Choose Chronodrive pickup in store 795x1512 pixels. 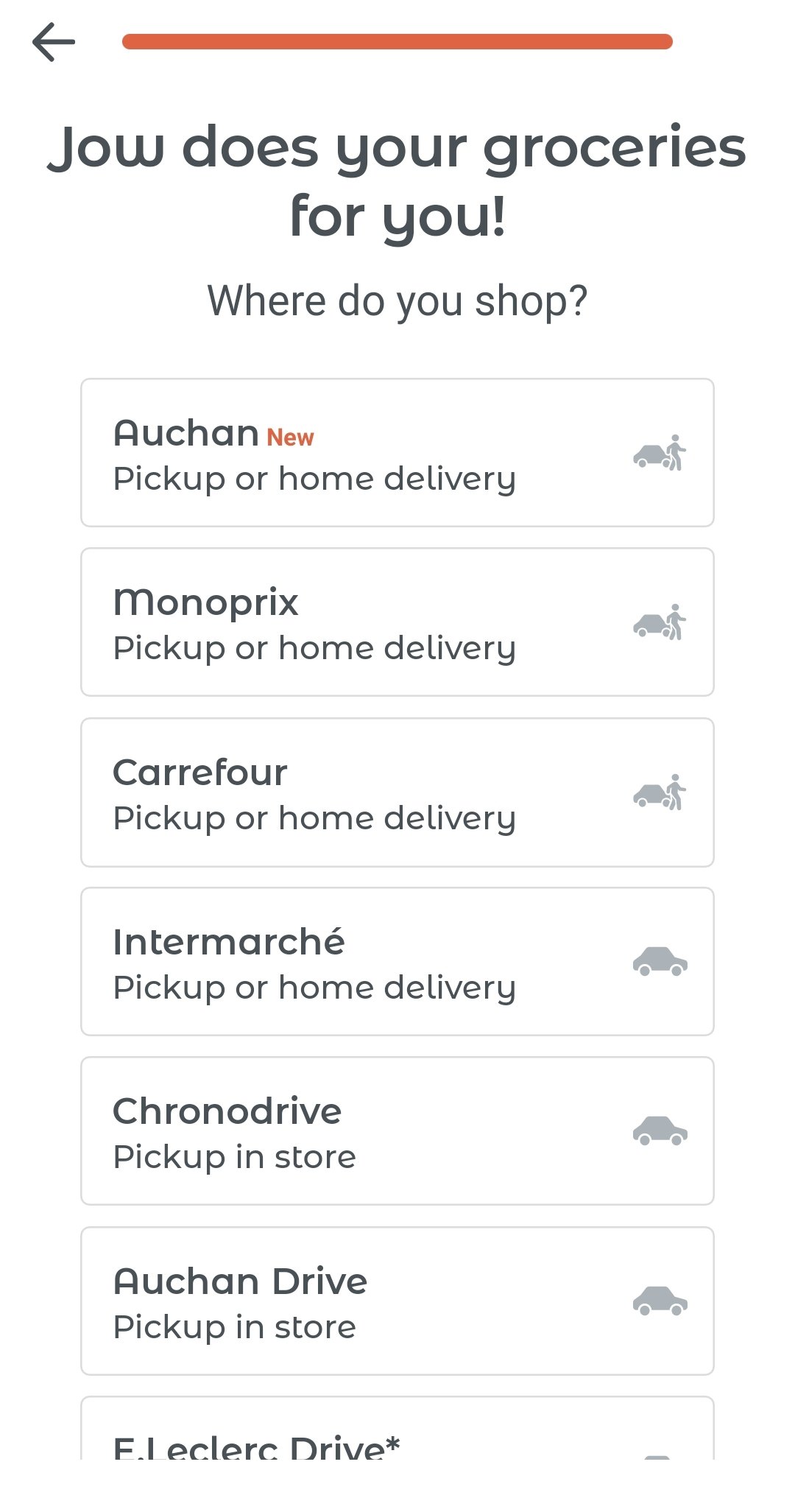click(x=397, y=1131)
